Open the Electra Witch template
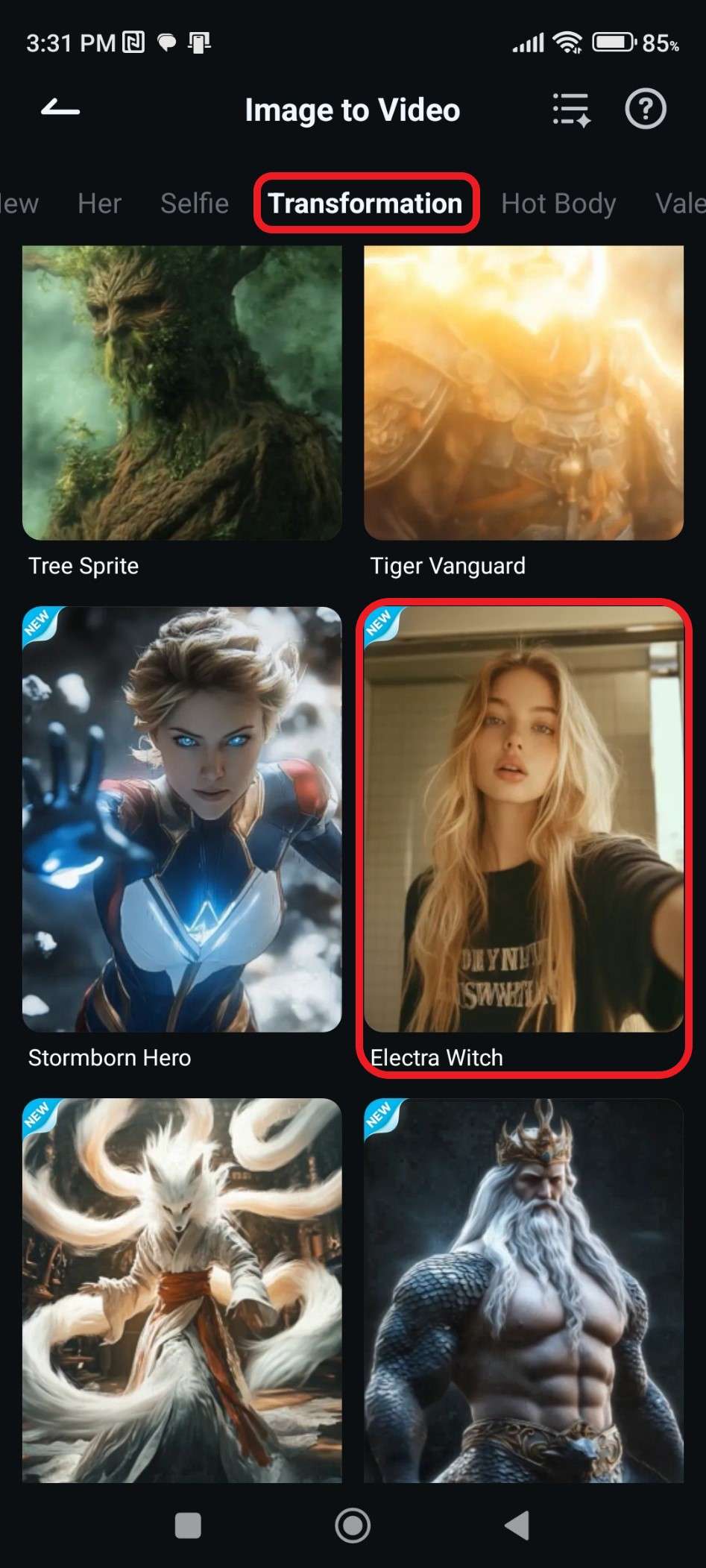 [x=523, y=819]
